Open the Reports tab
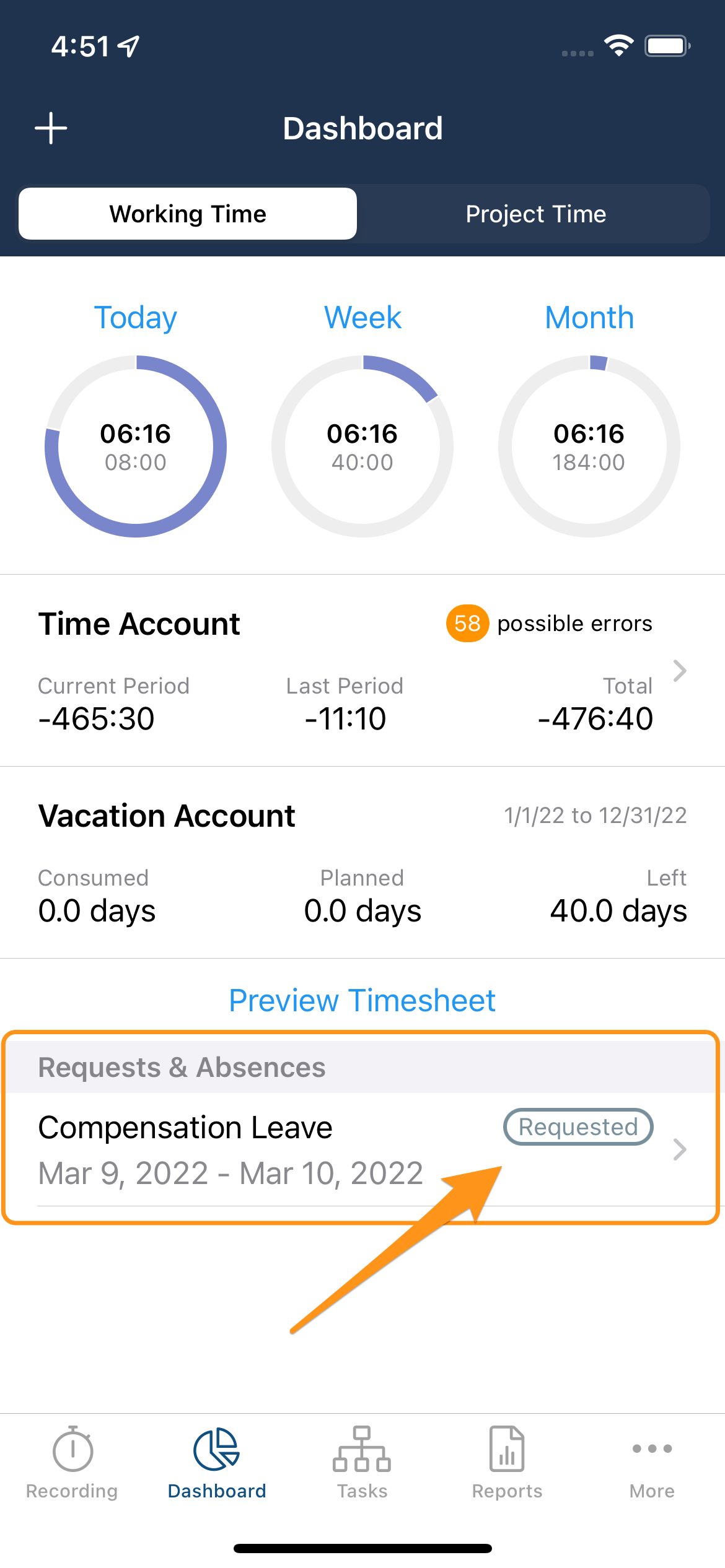The width and height of the screenshot is (725, 1568). pyautogui.click(x=507, y=1463)
